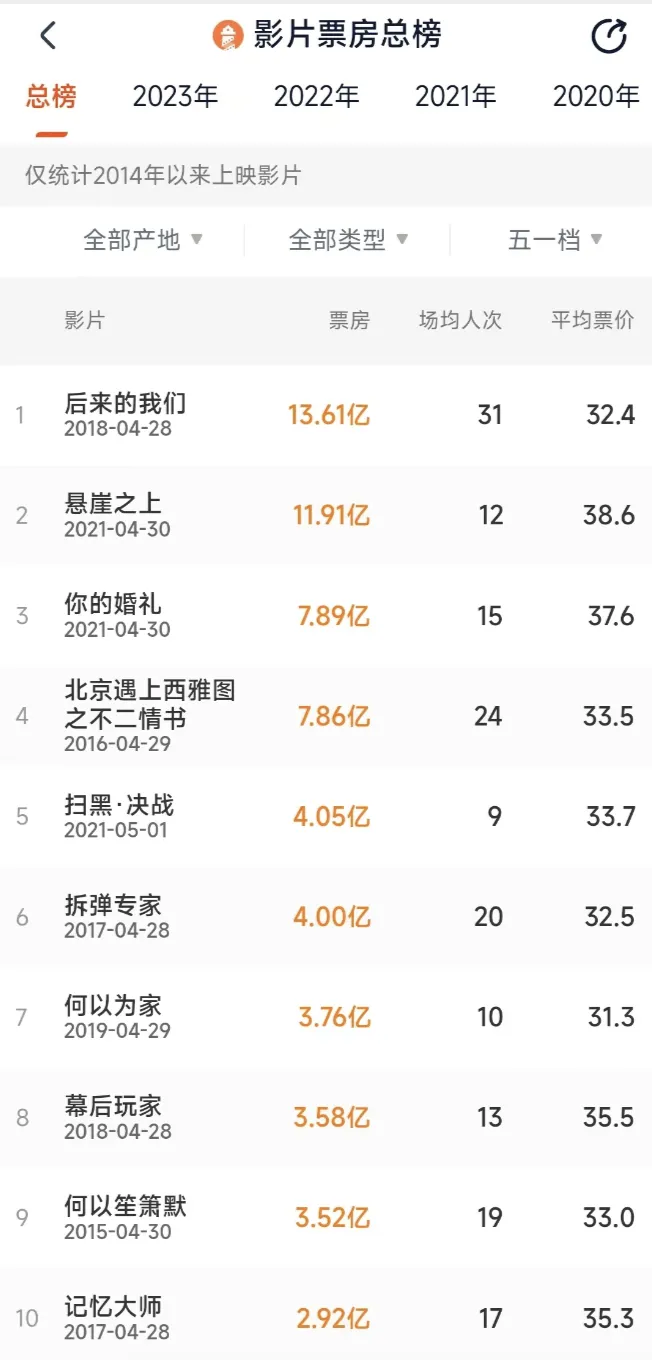Go back using the top-left arrow
This screenshot has height=1360, width=652.
click(47, 37)
